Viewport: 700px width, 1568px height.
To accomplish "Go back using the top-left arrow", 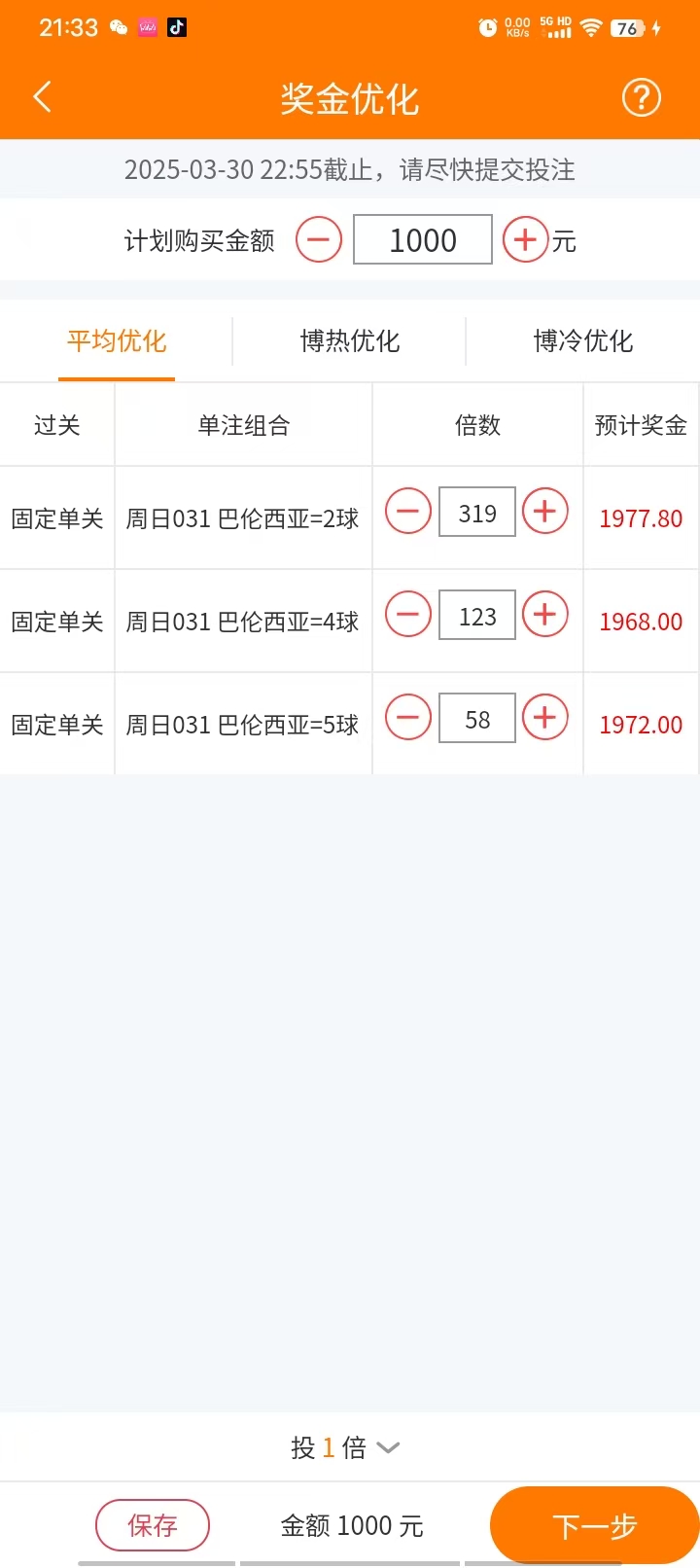I will [42, 97].
